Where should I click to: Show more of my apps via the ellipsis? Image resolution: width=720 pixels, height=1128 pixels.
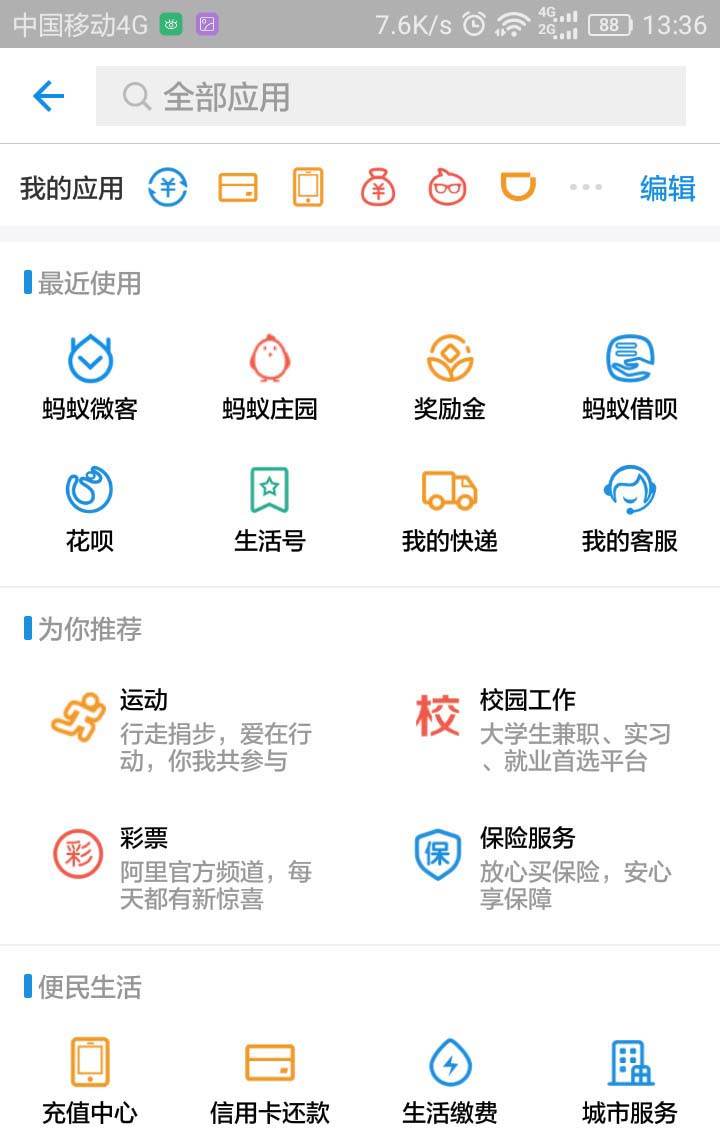(586, 188)
